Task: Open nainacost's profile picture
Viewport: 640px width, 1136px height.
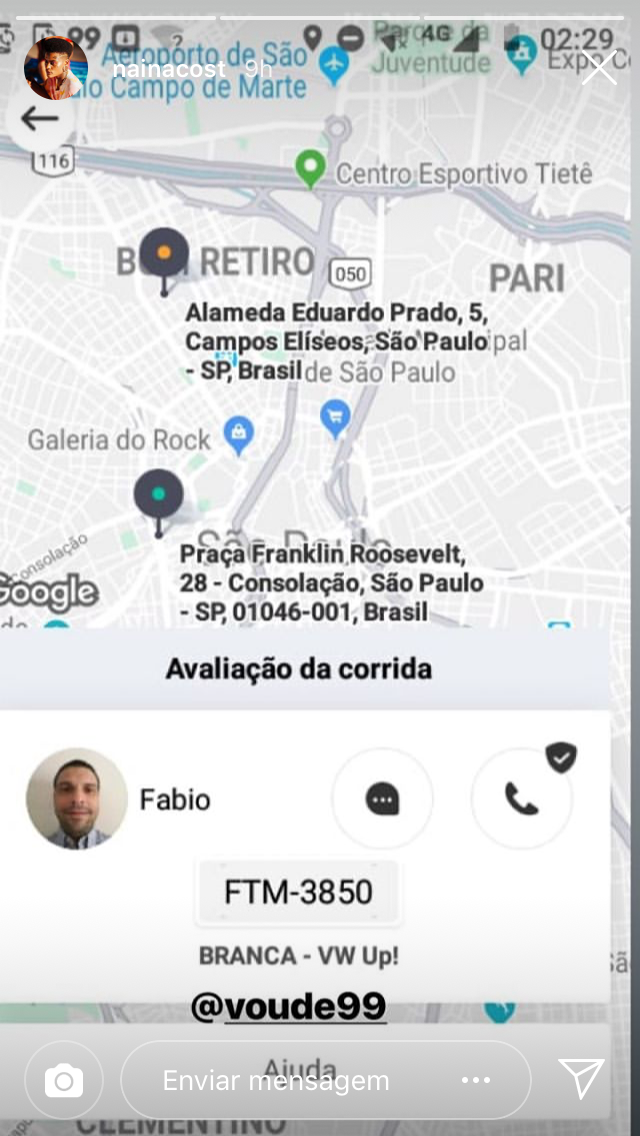Action: point(55,68)
